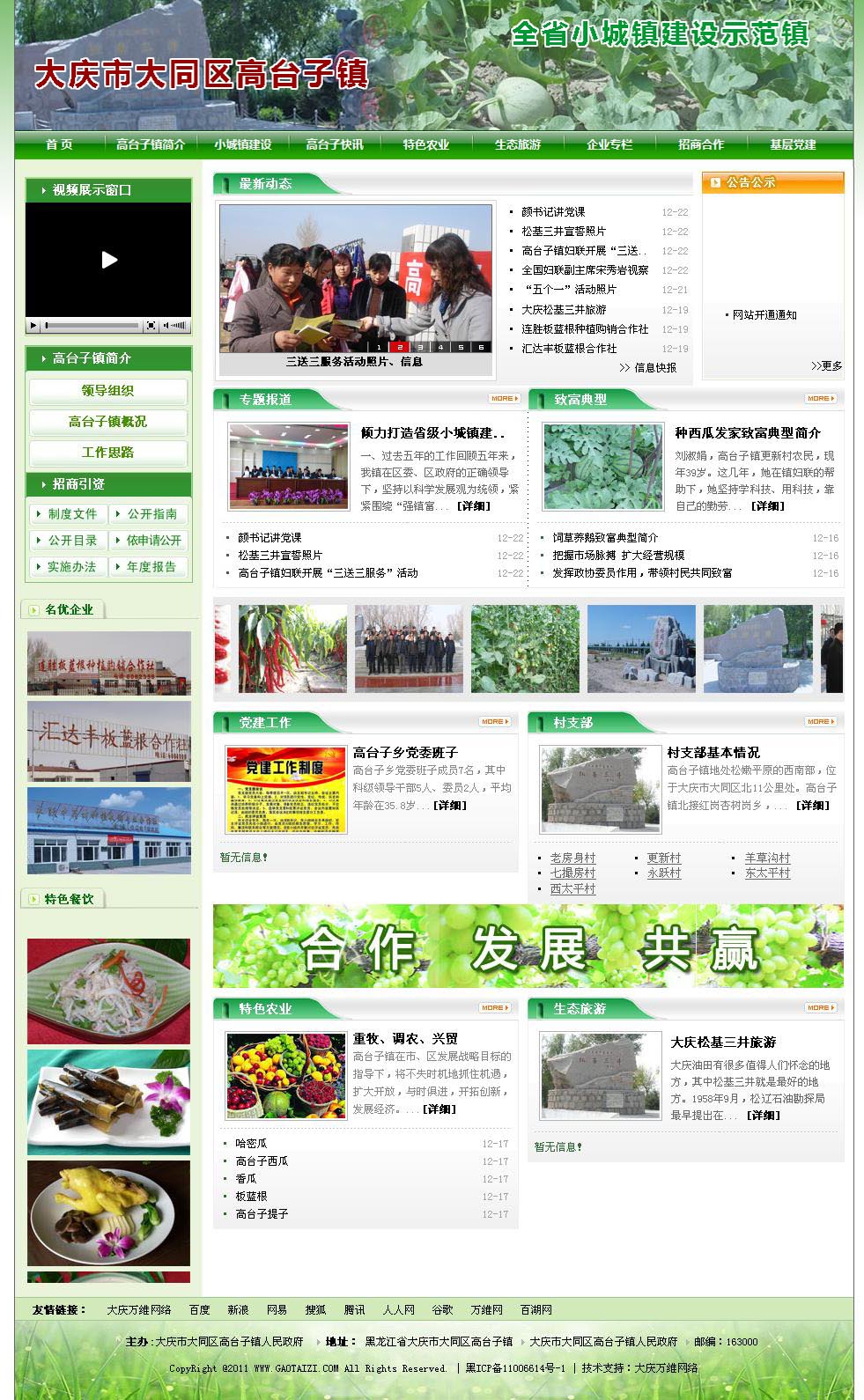Select 招商合作 in the navigation bar

point(701,144)
